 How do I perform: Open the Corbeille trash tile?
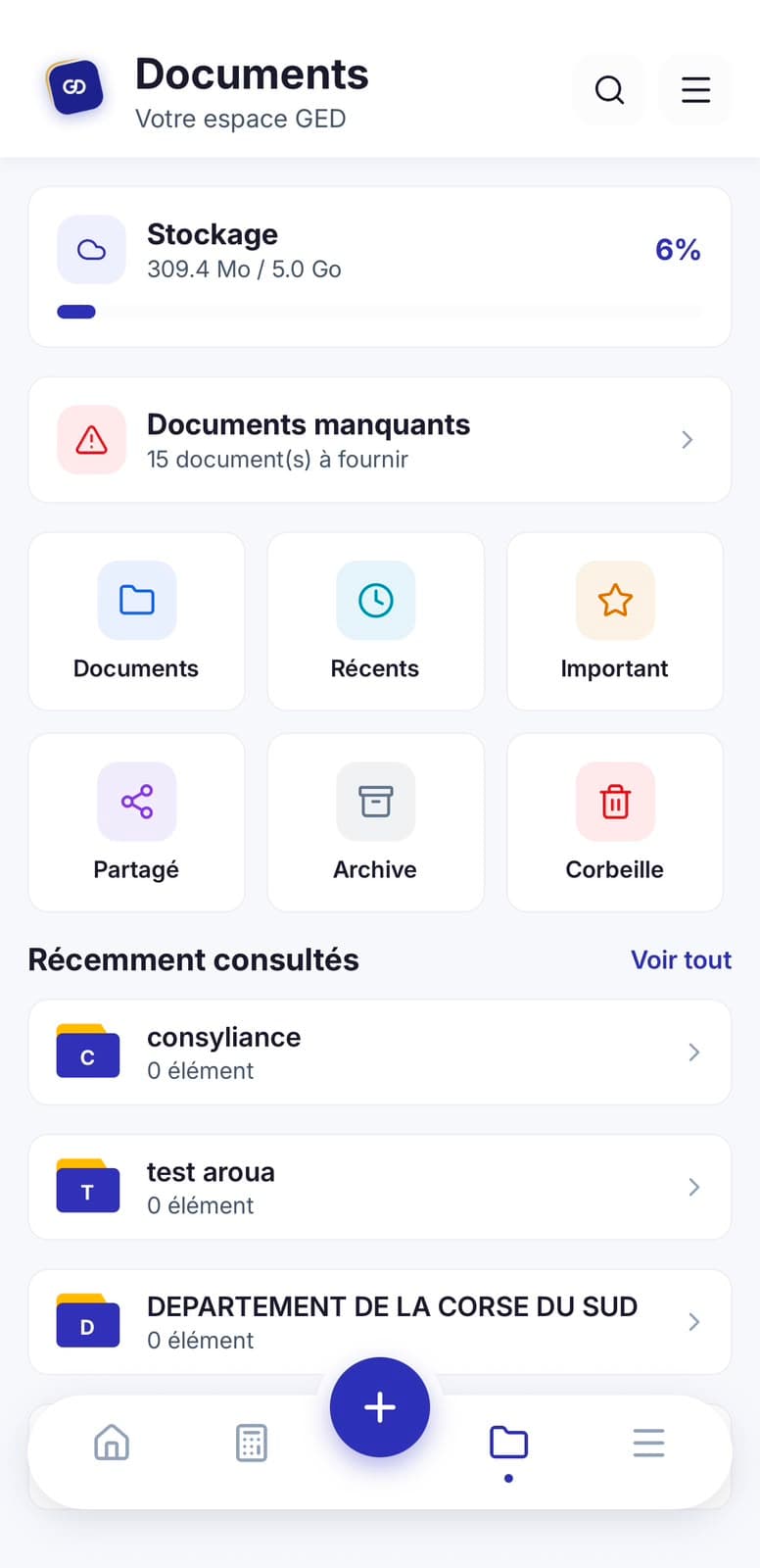[614, 822]
